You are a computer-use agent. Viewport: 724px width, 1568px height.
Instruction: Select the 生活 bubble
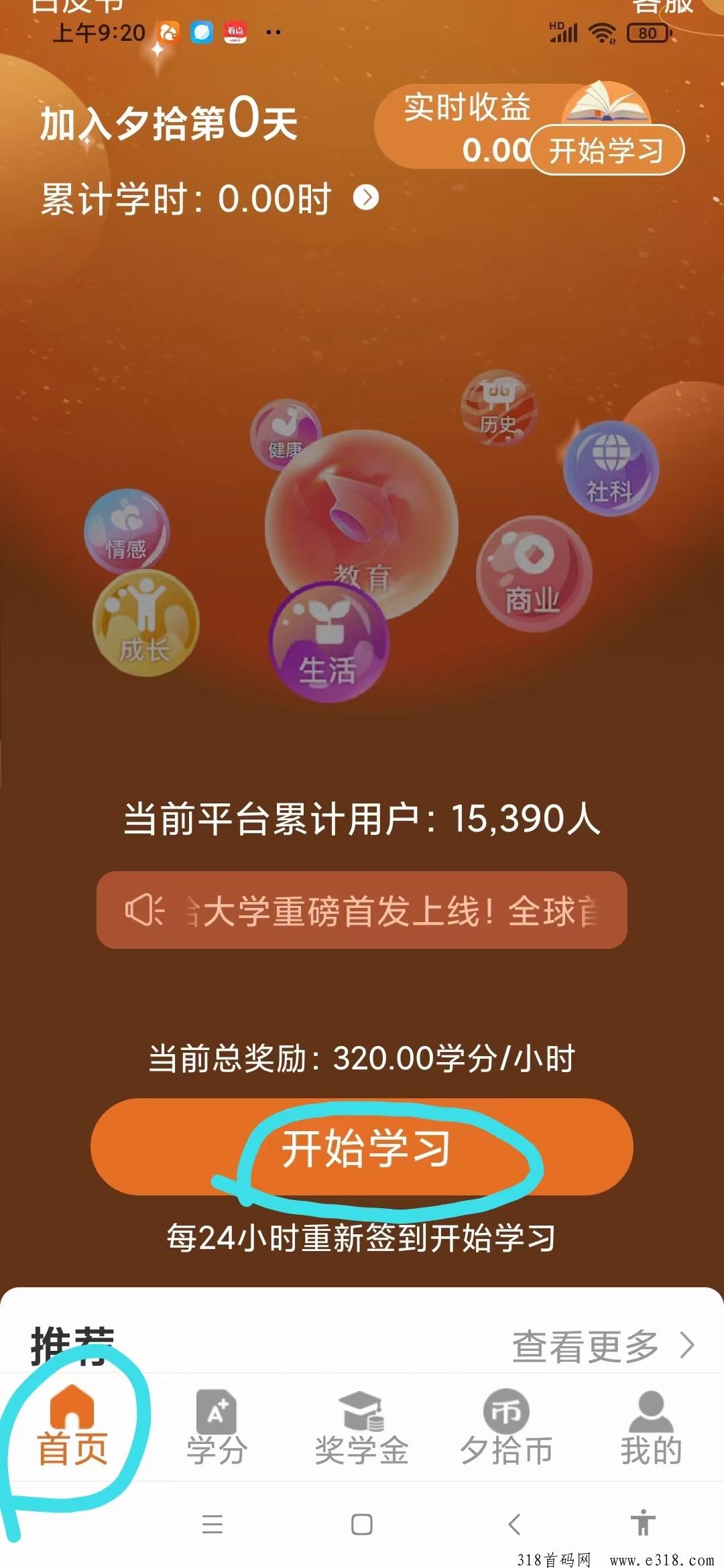328,643
